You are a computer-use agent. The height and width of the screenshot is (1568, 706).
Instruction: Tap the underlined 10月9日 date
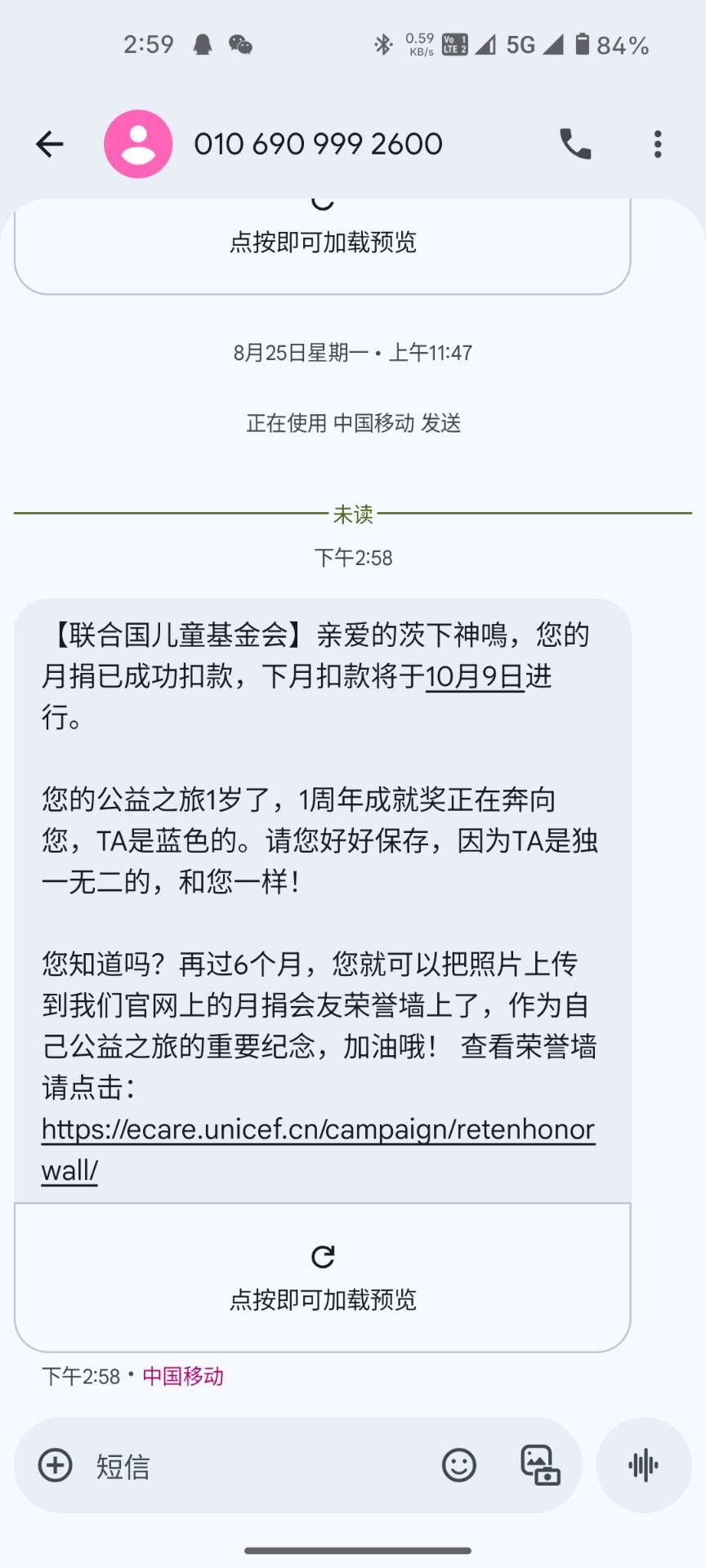(x=475, y=677)
